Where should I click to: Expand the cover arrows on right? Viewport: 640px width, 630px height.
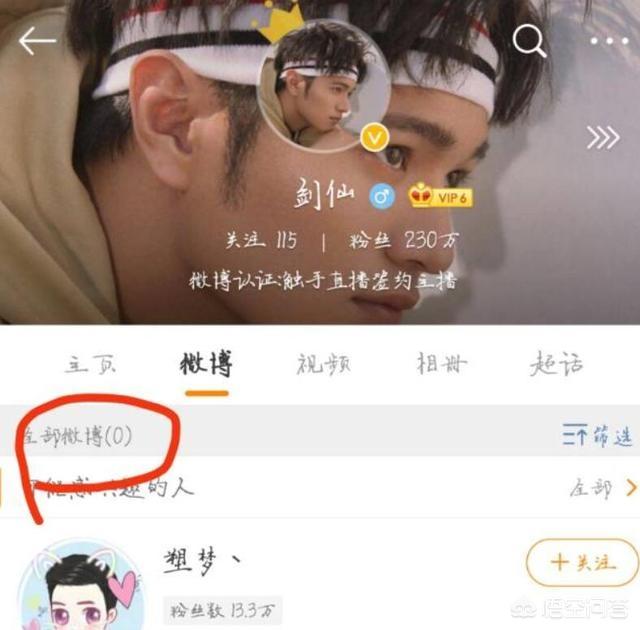pyautogui.click(x=603, y=138)
